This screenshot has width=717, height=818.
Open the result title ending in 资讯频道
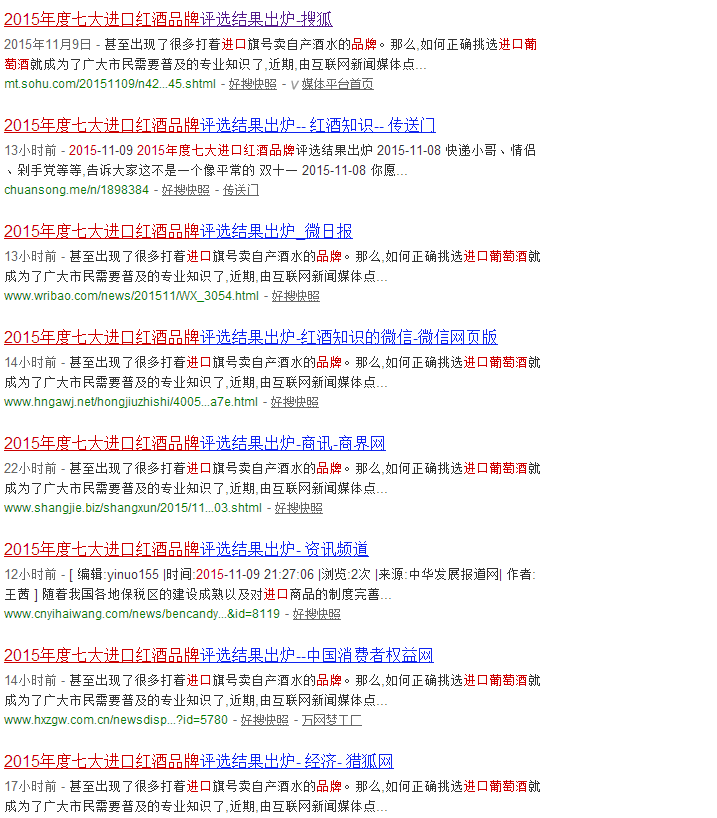coord(186,549)
